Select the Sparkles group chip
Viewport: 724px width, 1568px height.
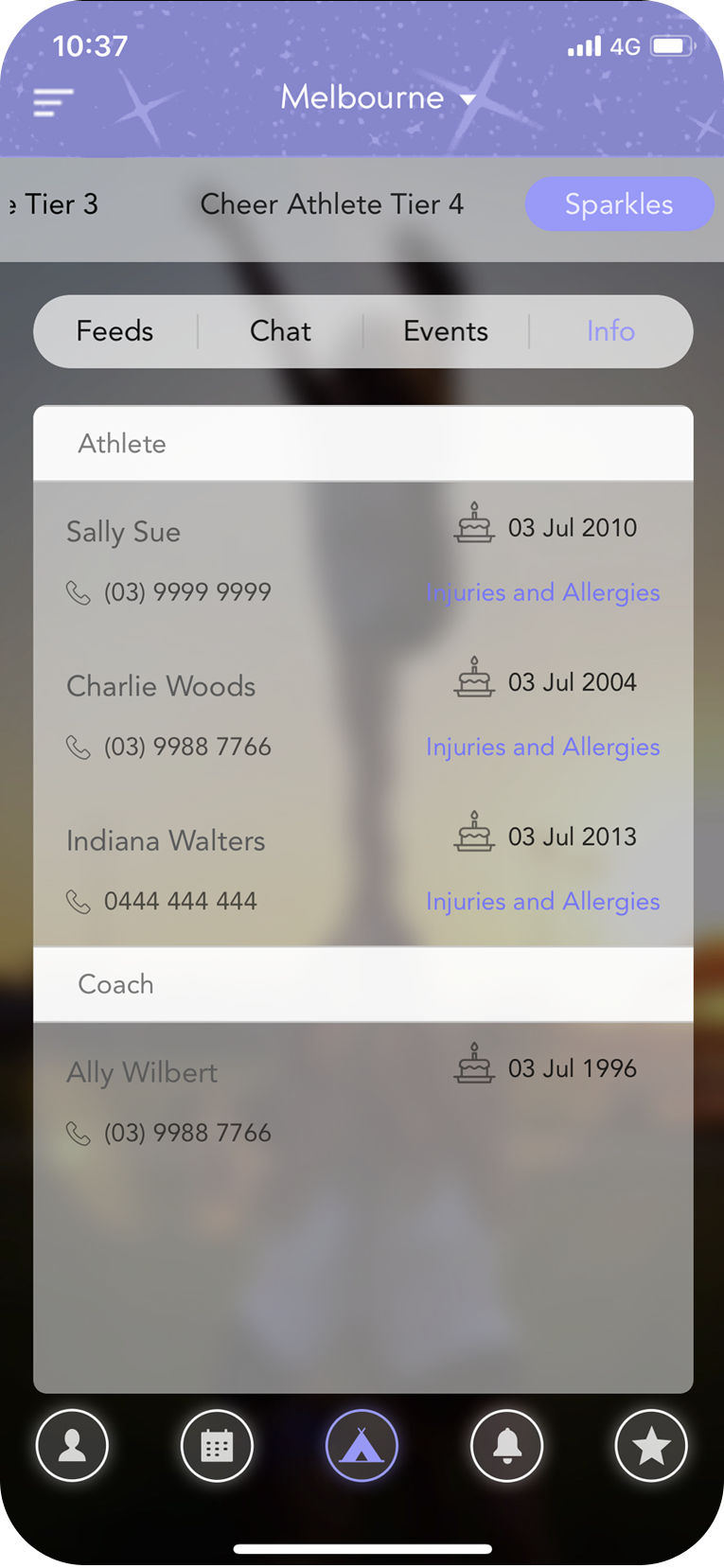coord(618,204)
